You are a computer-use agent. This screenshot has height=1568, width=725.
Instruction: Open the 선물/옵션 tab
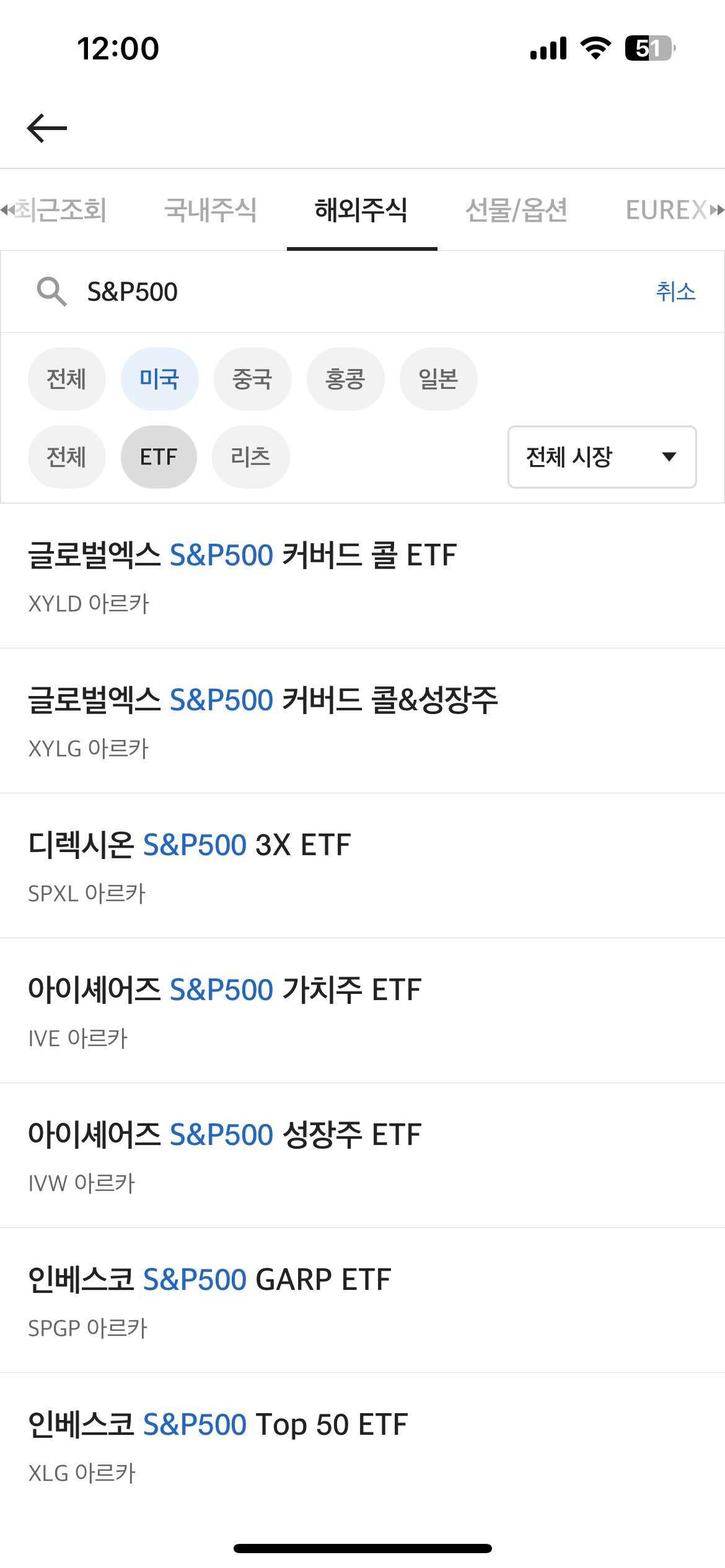[x=519, y=211]
